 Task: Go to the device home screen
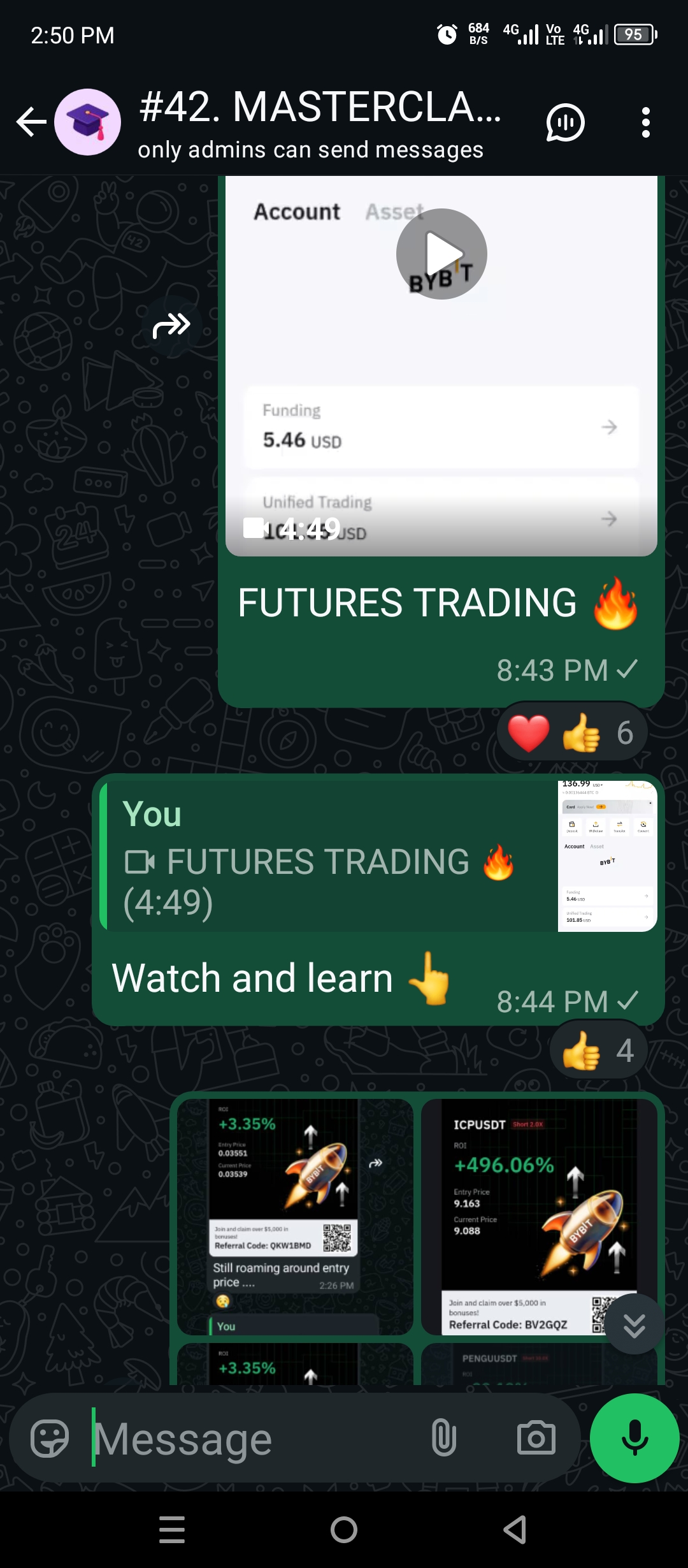(x=344, y=1530)
